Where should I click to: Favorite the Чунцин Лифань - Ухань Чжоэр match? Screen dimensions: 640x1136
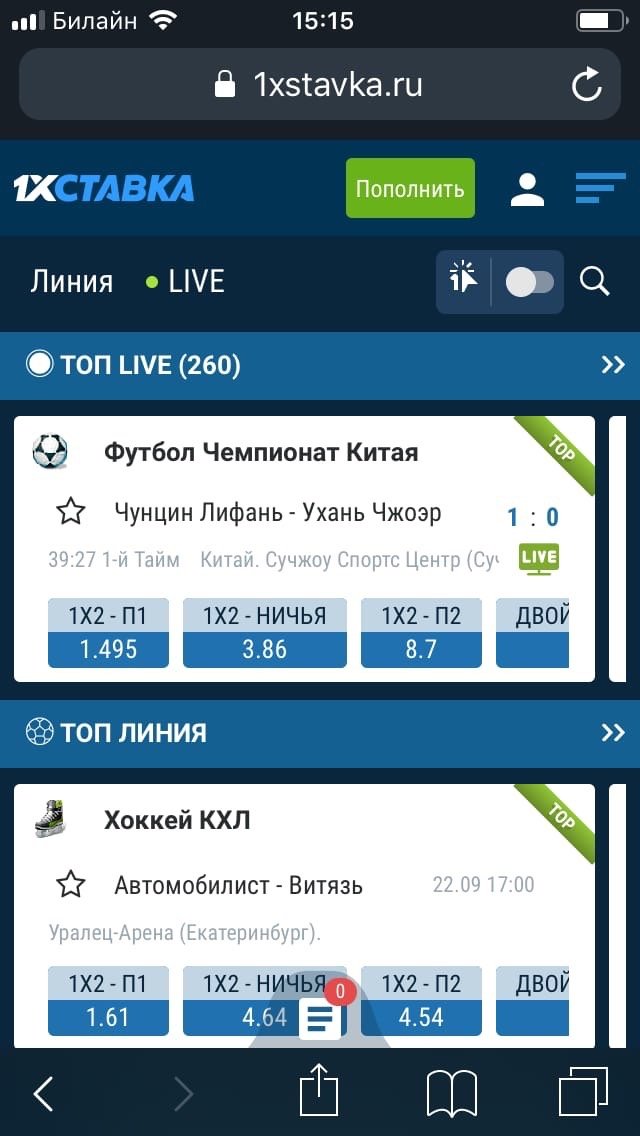point(70,513)
